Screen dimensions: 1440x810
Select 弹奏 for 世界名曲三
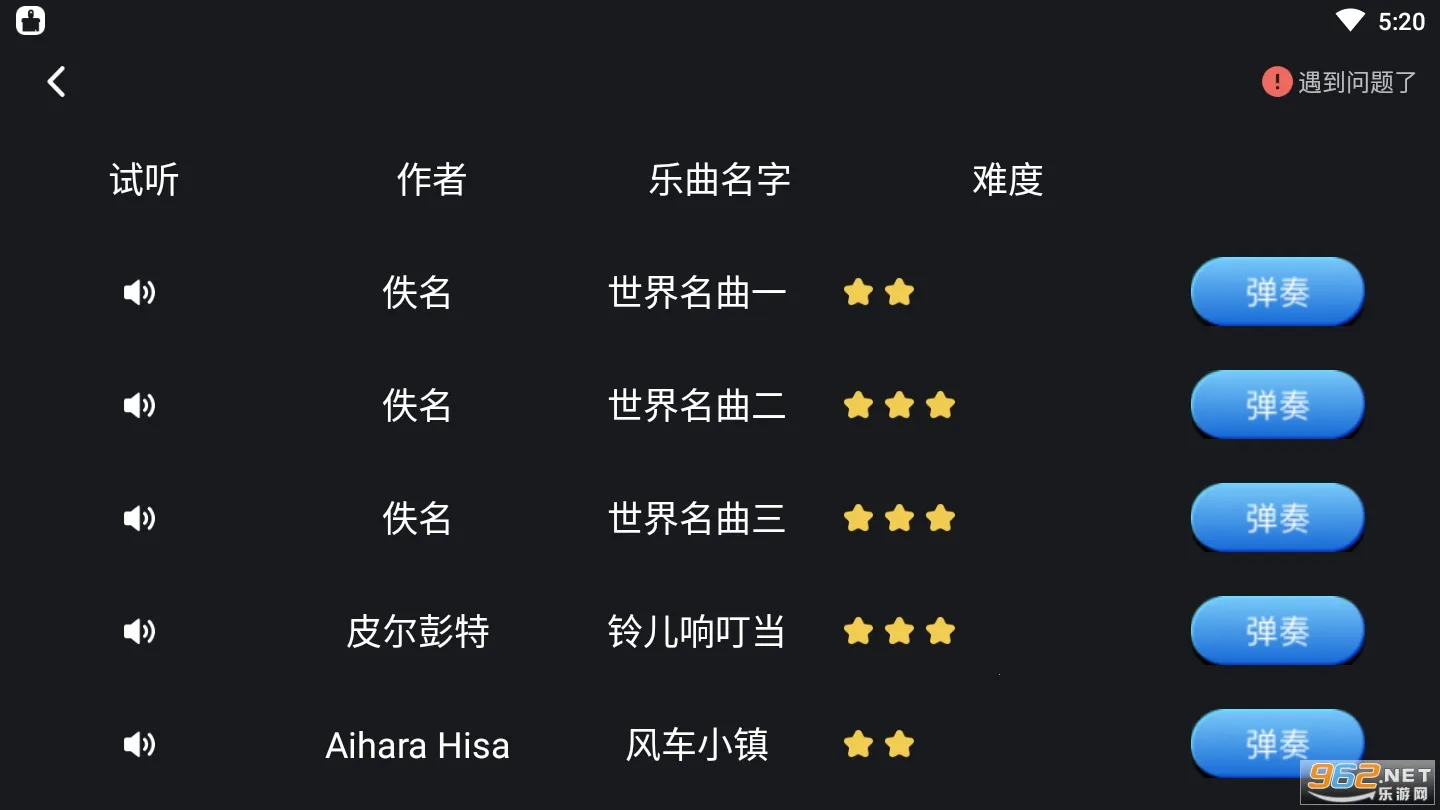(x=1277, y=518)
